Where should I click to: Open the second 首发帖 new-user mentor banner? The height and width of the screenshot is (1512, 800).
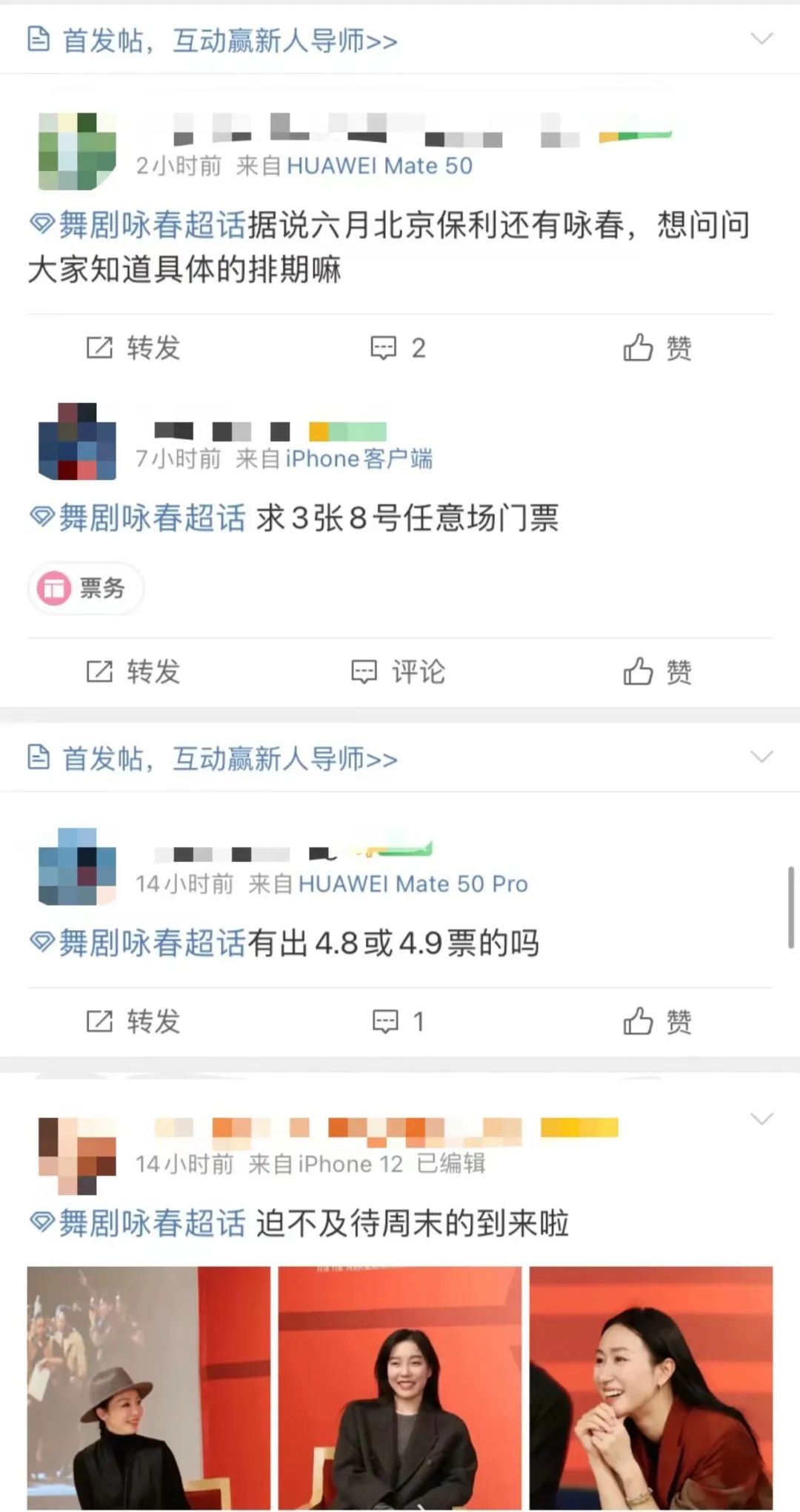(230, 758)
